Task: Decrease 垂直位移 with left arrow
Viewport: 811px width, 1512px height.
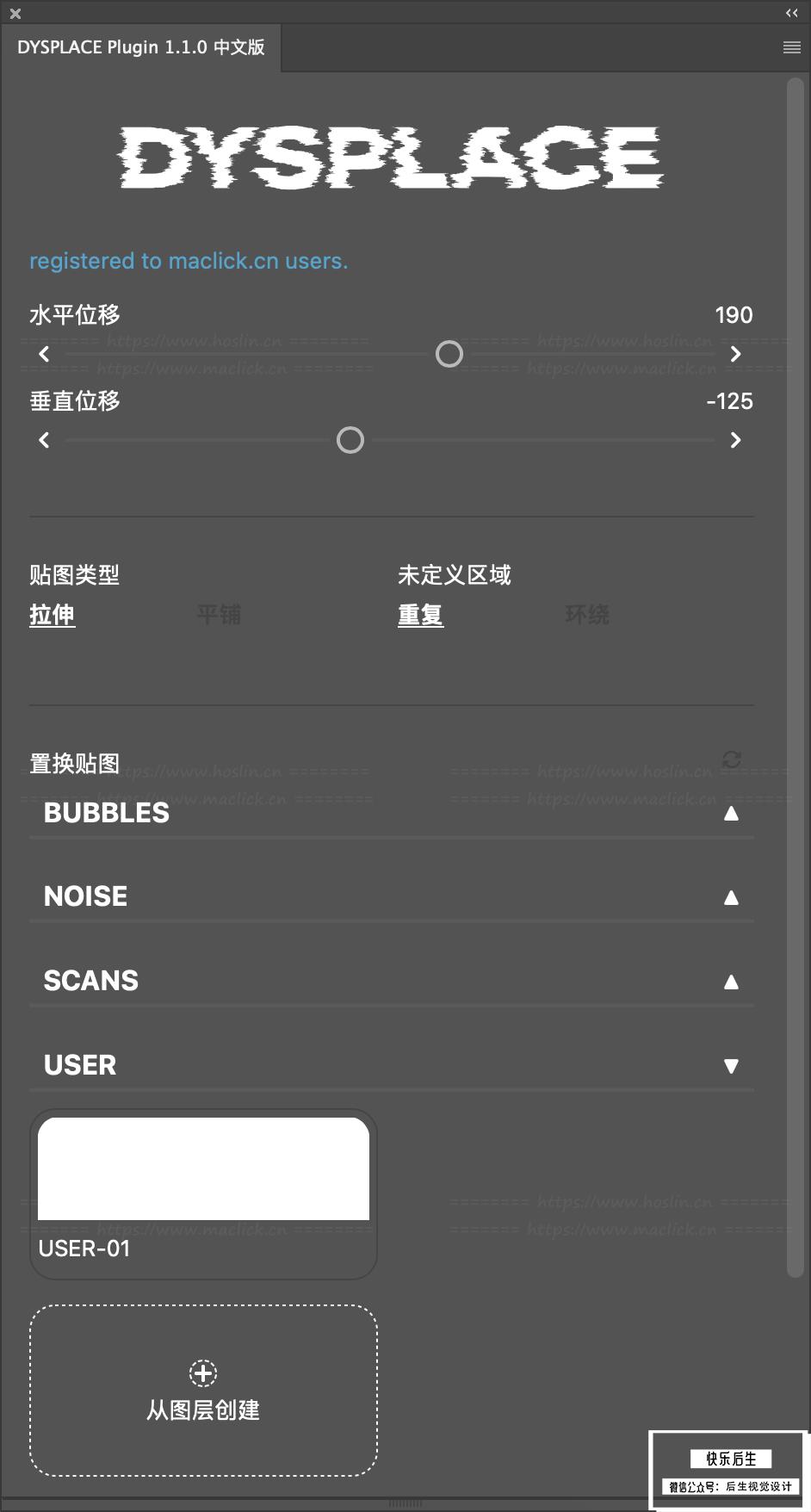Action: click(x=44, y=440)
